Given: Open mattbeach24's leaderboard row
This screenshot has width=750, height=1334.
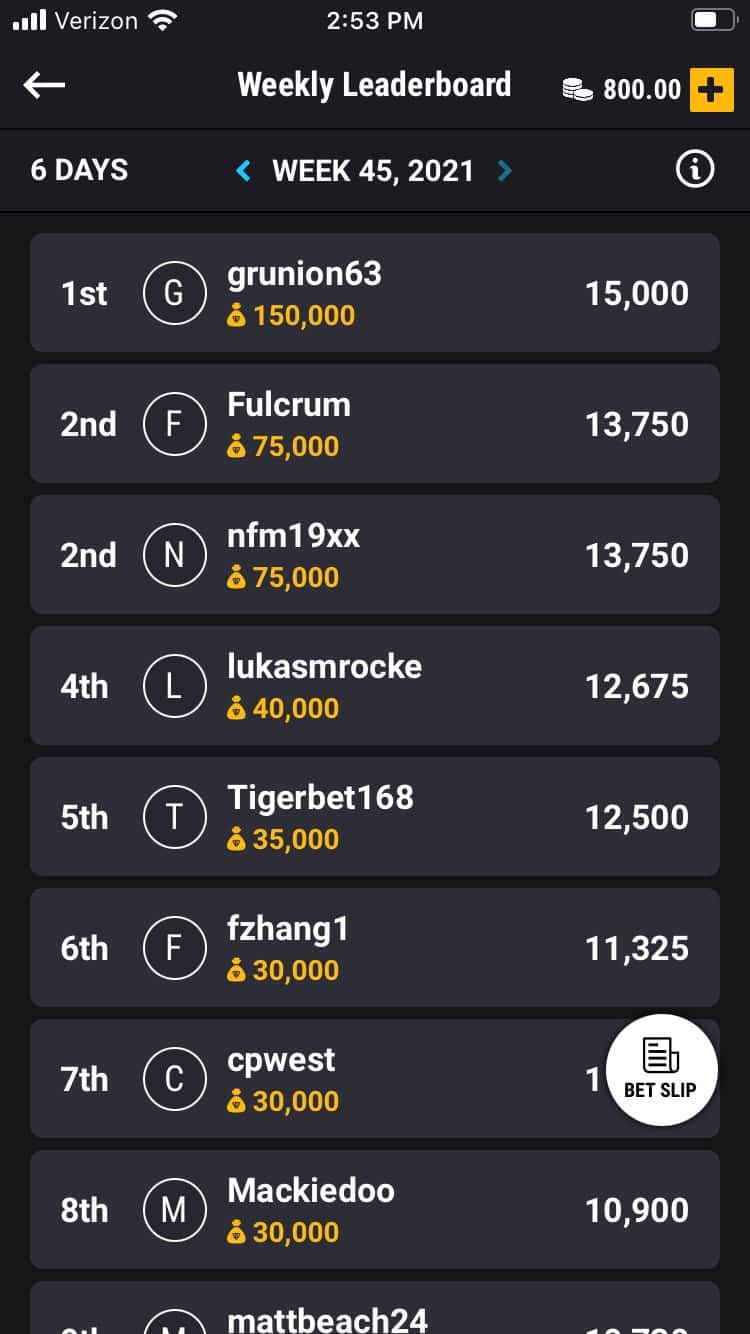Looking at the screenshot, I should point(375,1308).
